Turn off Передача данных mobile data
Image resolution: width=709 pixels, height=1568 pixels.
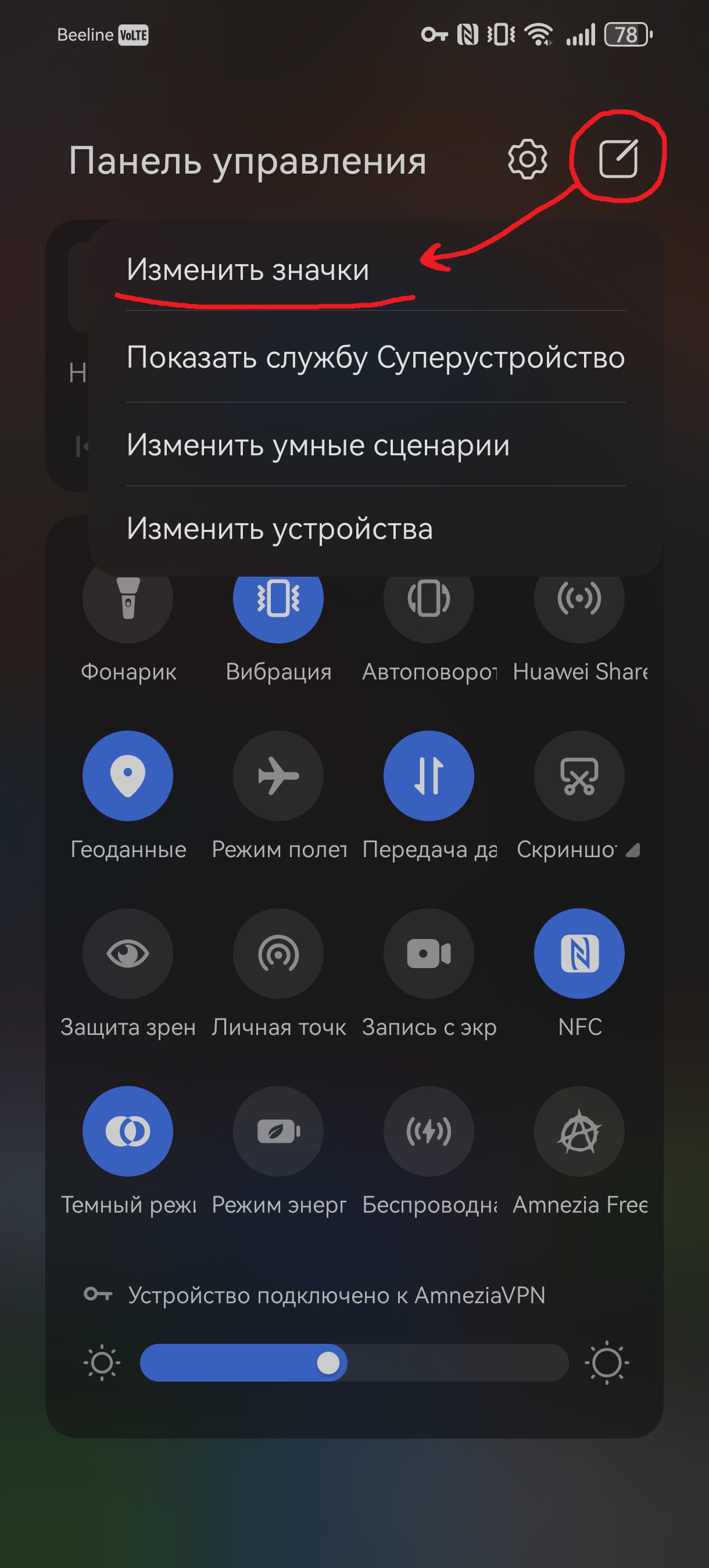pos(429,775)
